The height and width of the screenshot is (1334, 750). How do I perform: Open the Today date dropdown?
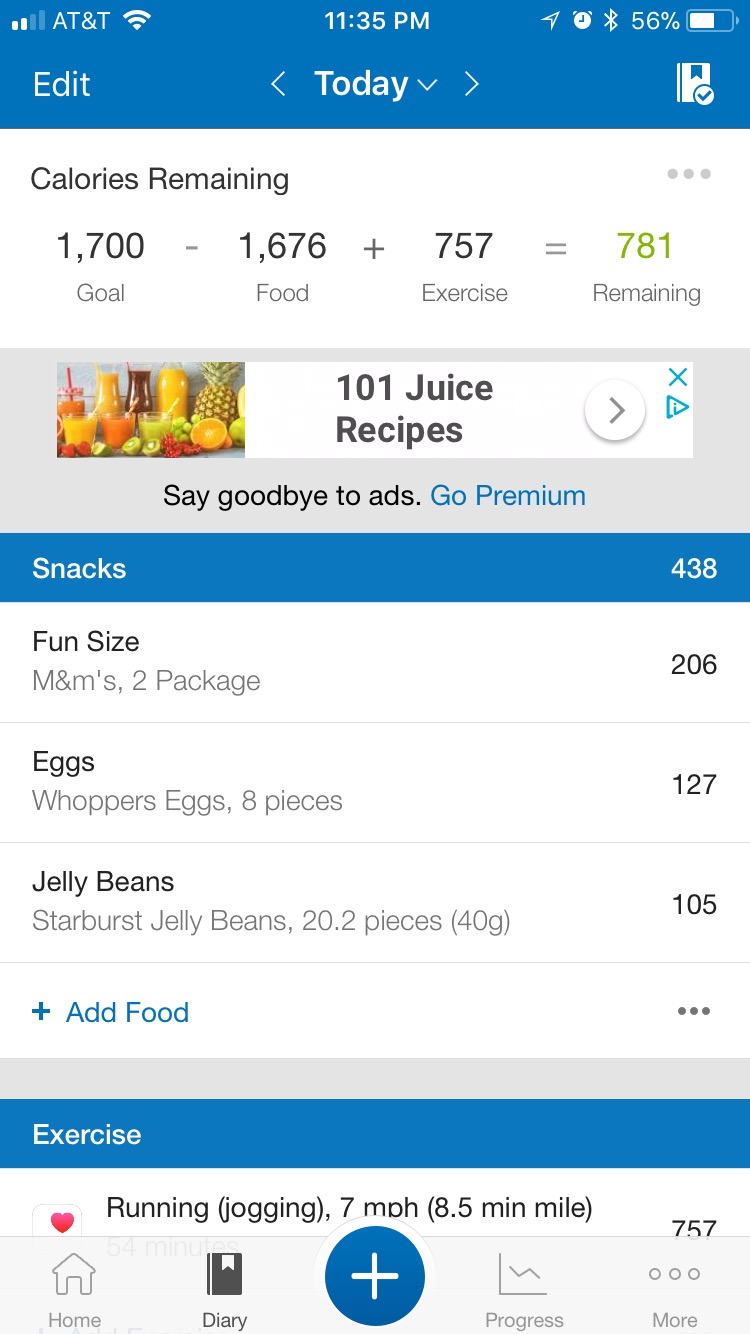375,84
